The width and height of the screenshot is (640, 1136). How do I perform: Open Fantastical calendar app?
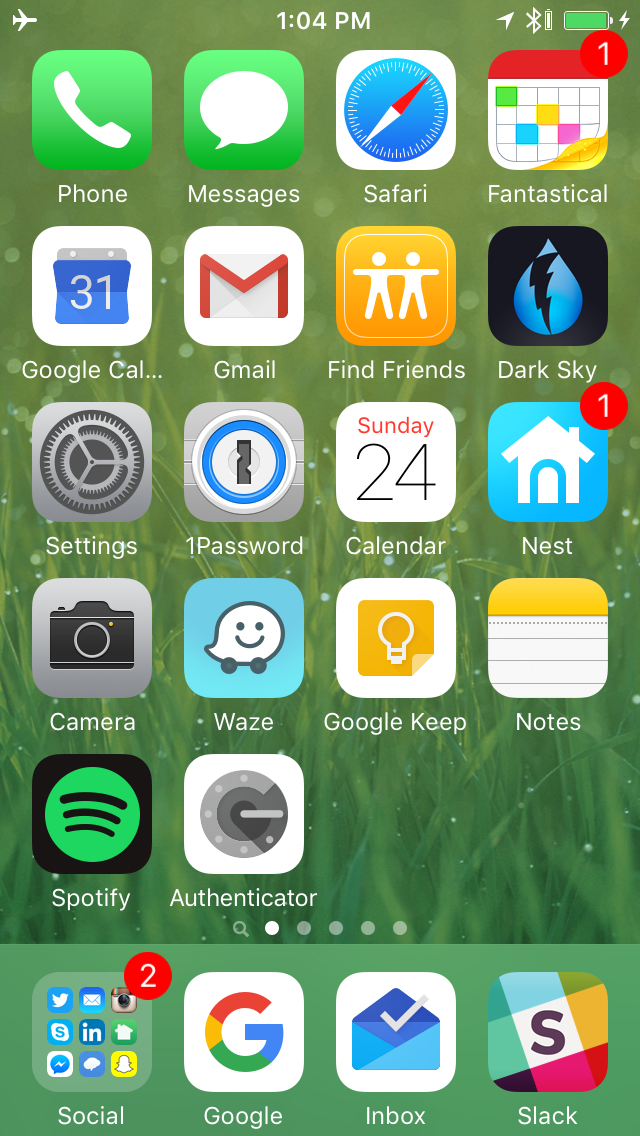[x=548, y=110]
